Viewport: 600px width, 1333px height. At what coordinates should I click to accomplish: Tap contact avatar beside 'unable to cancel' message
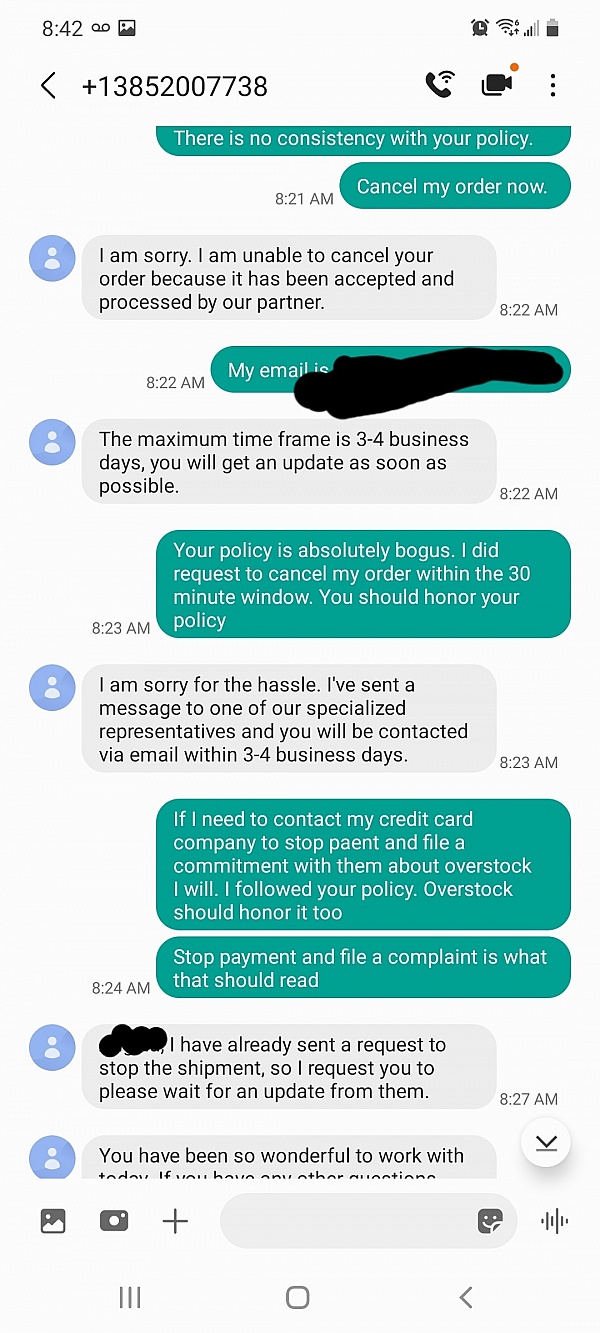click(52, 259)
